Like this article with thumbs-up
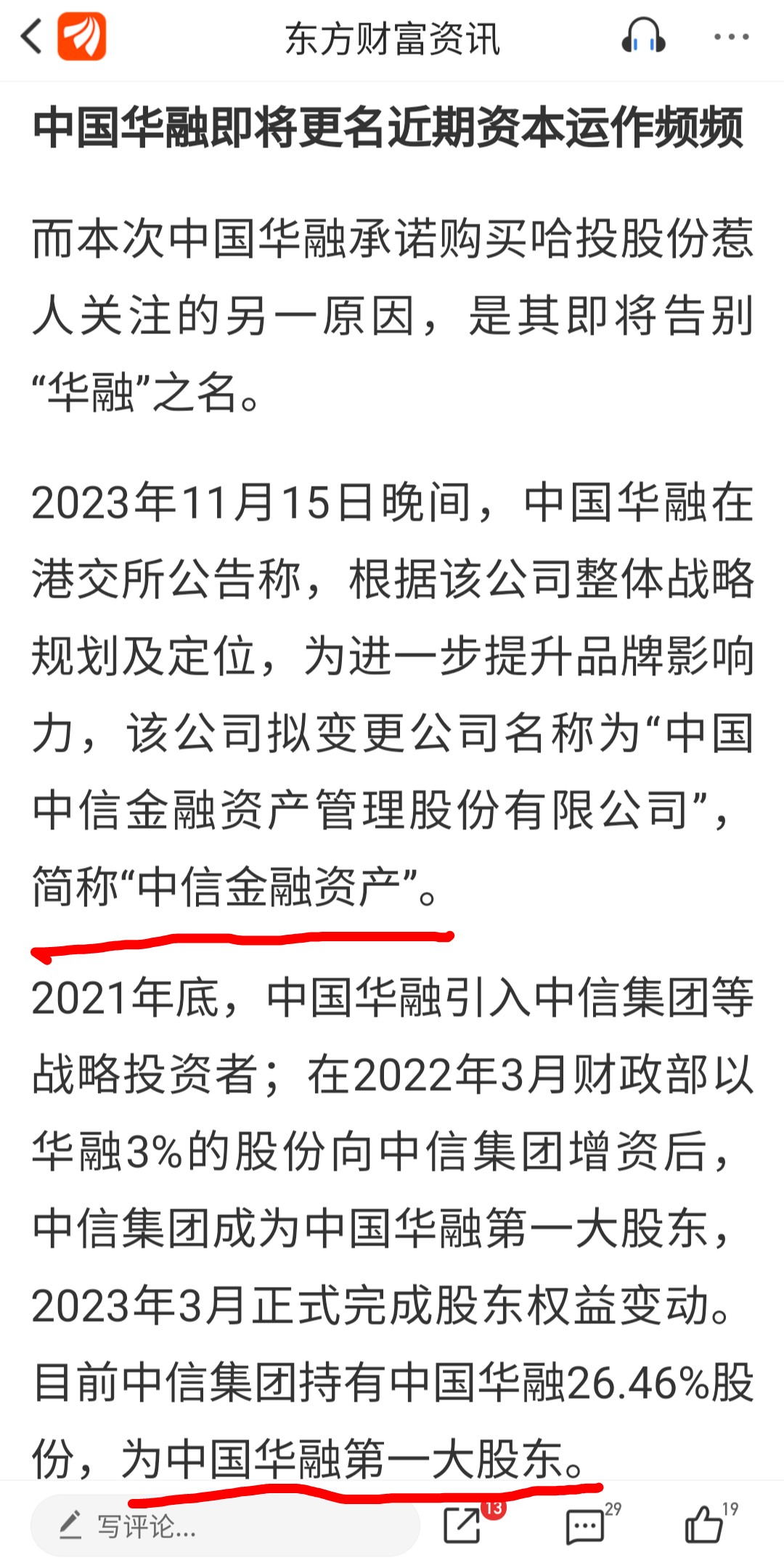This screenshot has width=784, height=1560. pos(704,1524)
